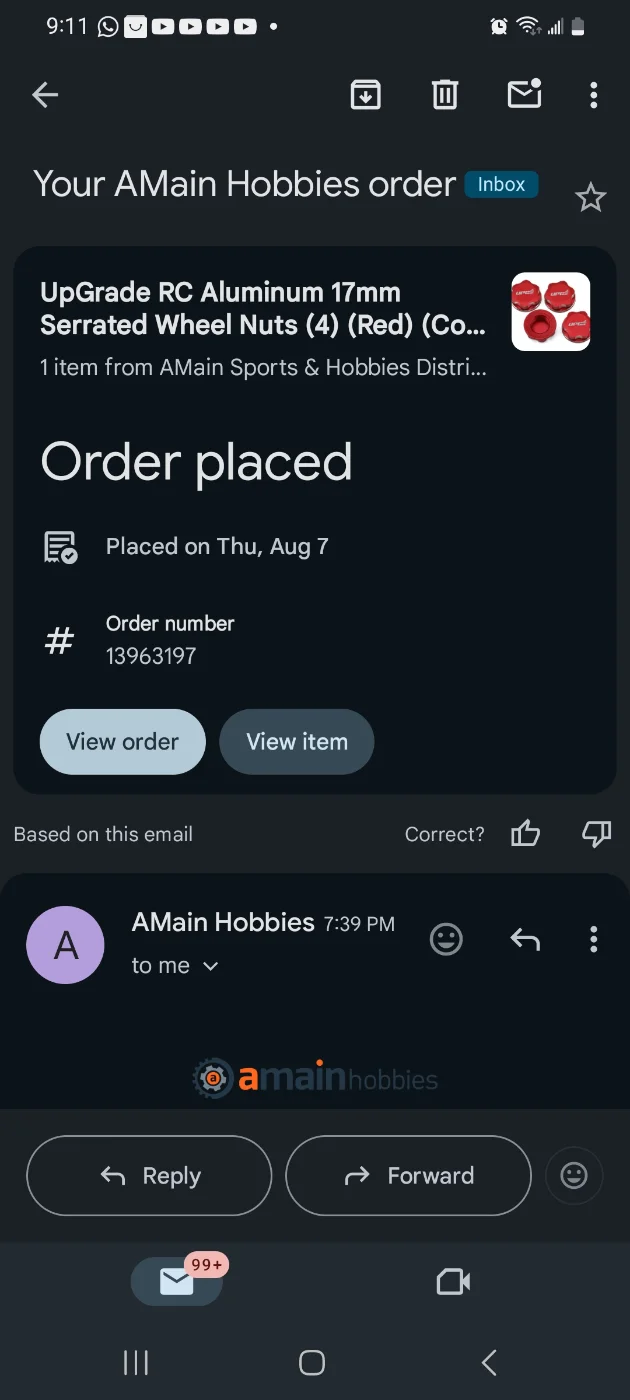Go back to the inbox list

(45, 95)
